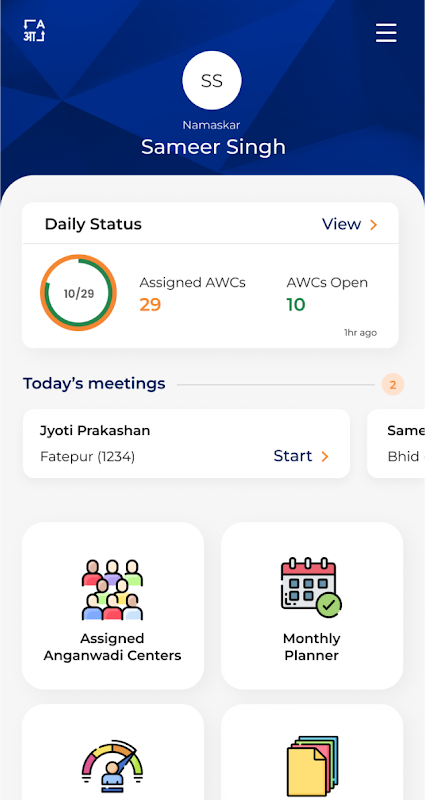Start the Jyoti Prakashan meeting
The width and height of the screenshot is (425, 800).
point(301,456)
